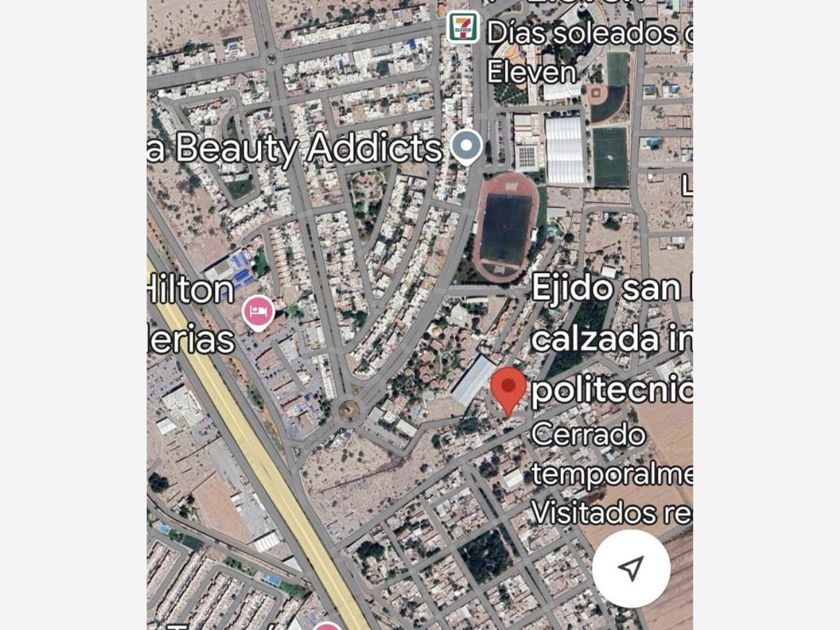Image resolution: width=840 pixels, height=630 pixels.
Task: Select the red dropped pin marker
Action: 509,389
